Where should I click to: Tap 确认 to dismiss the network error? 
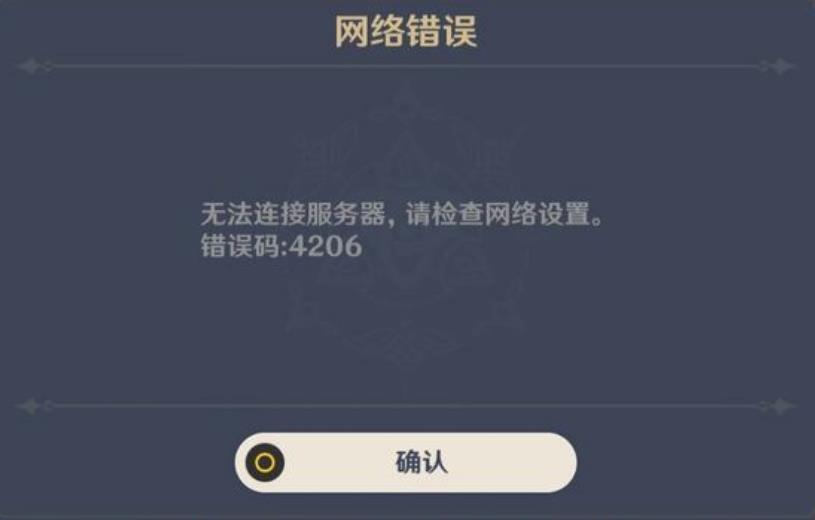click(406, 462)
